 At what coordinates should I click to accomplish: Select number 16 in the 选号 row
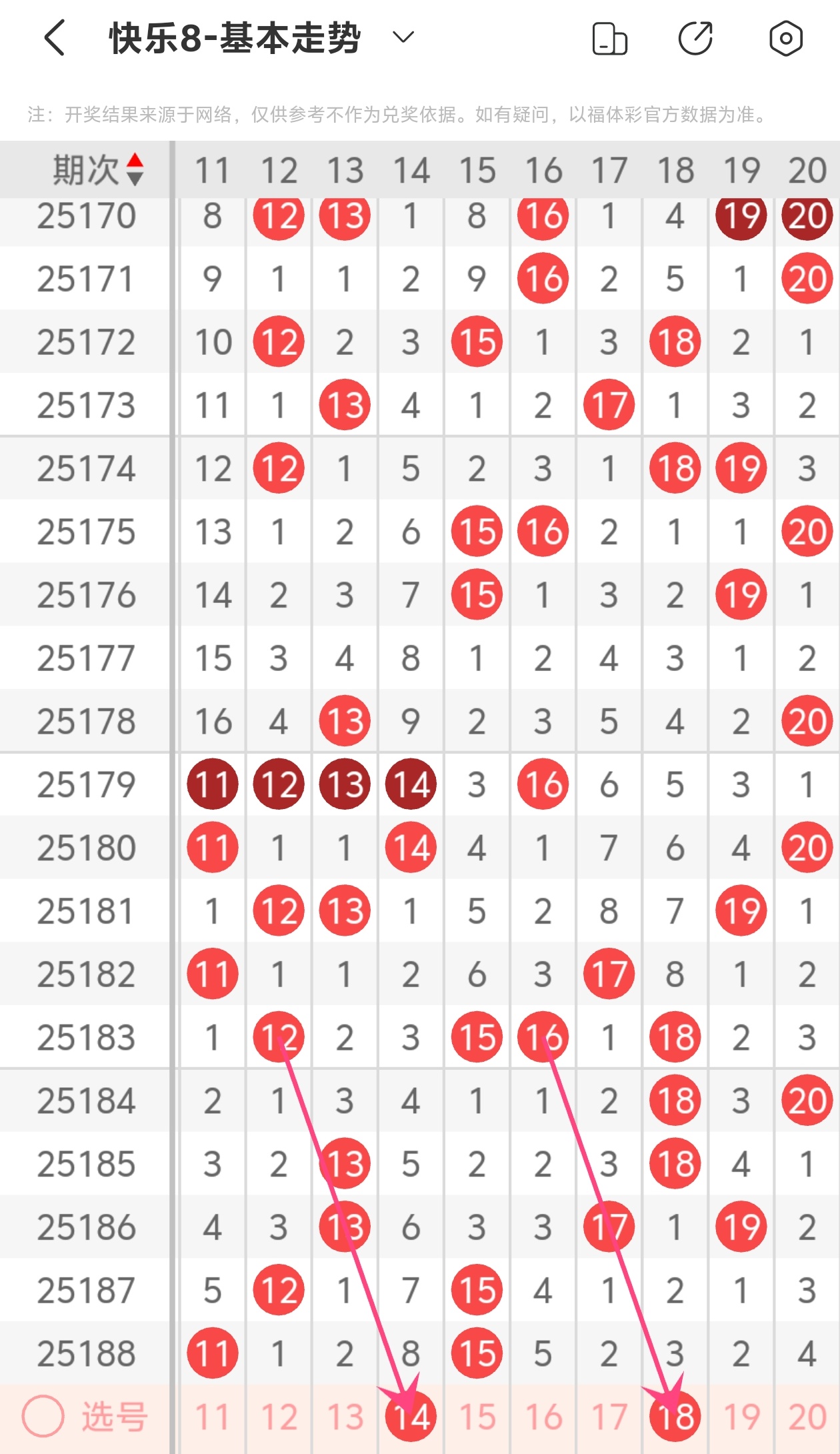543,1417
